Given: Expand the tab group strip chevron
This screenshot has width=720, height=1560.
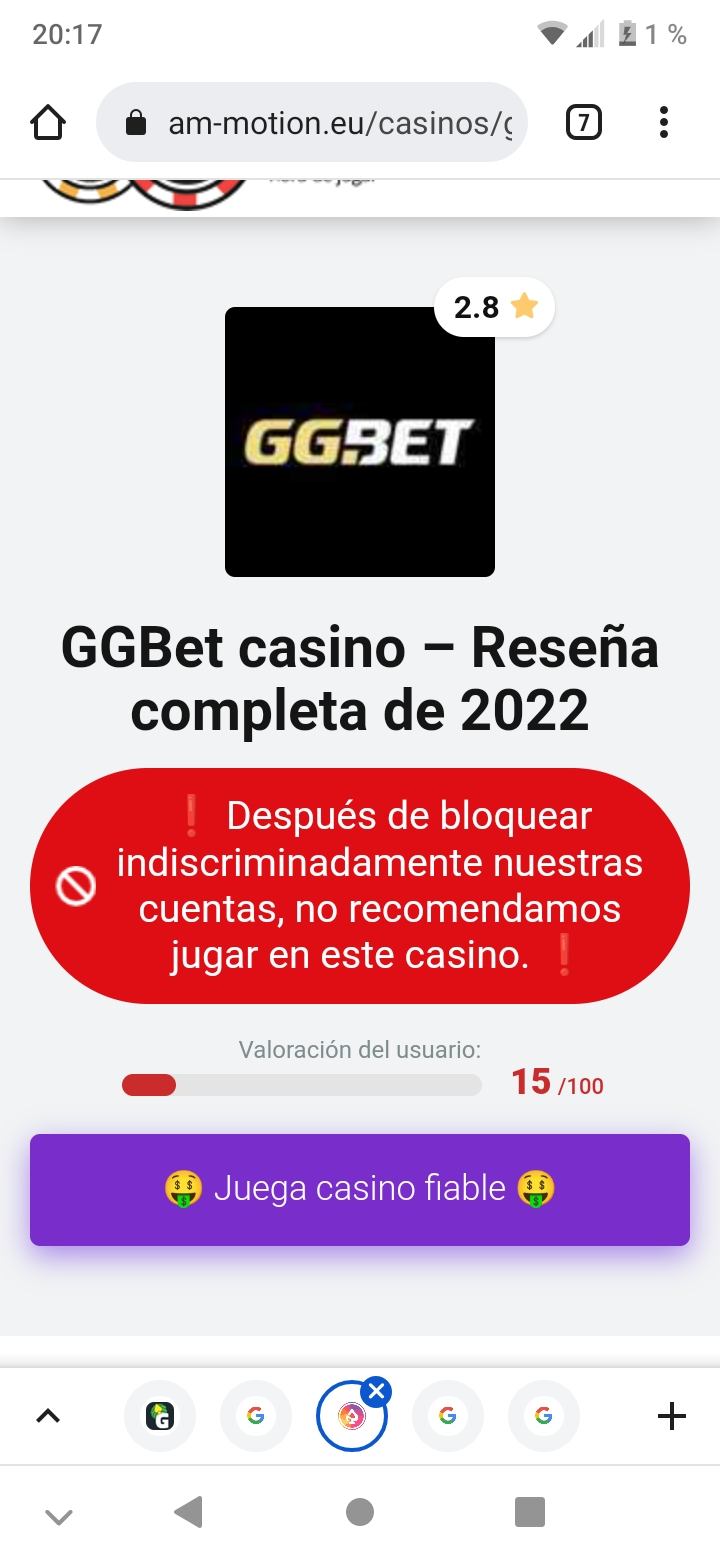Looking at the screenshot, I should click(48, 1415).
